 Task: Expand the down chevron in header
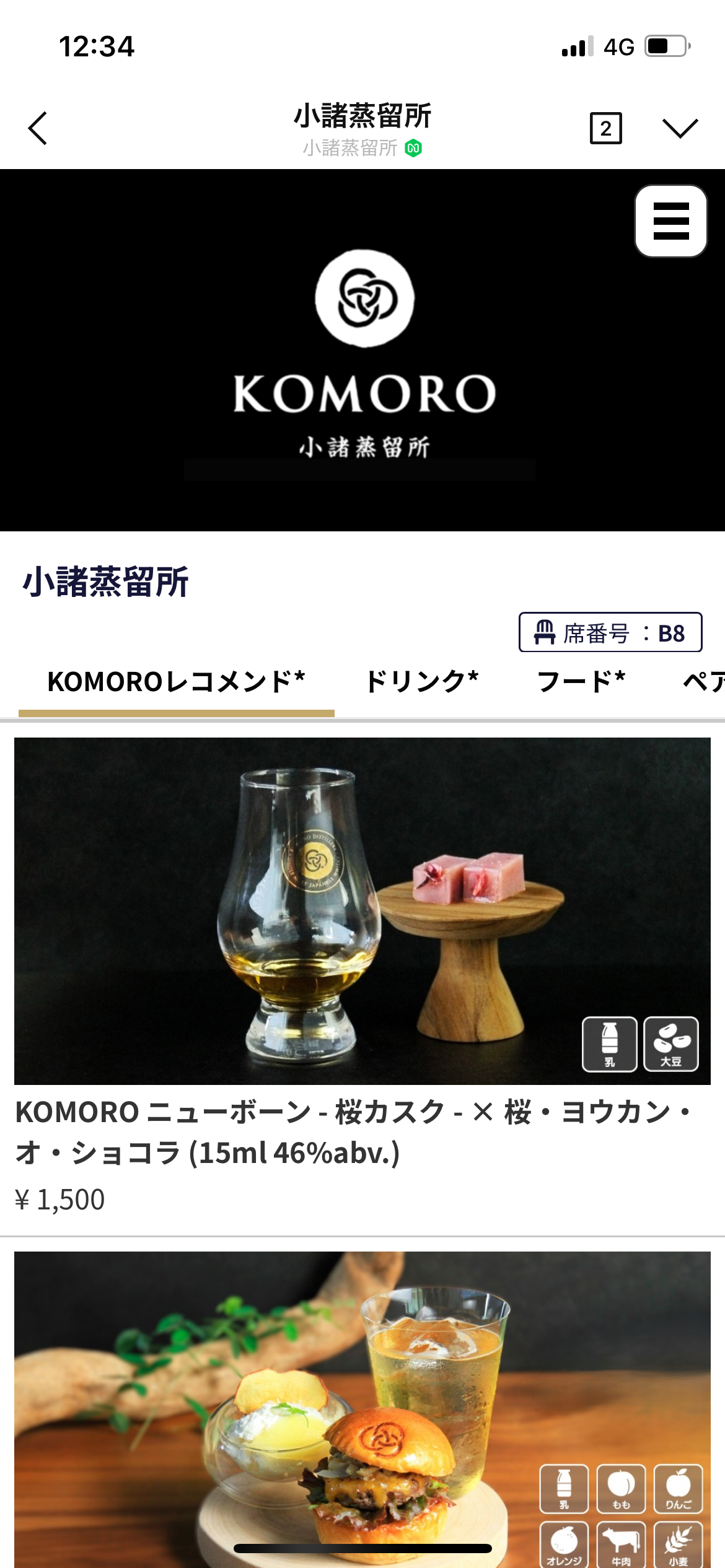point(680,128)
